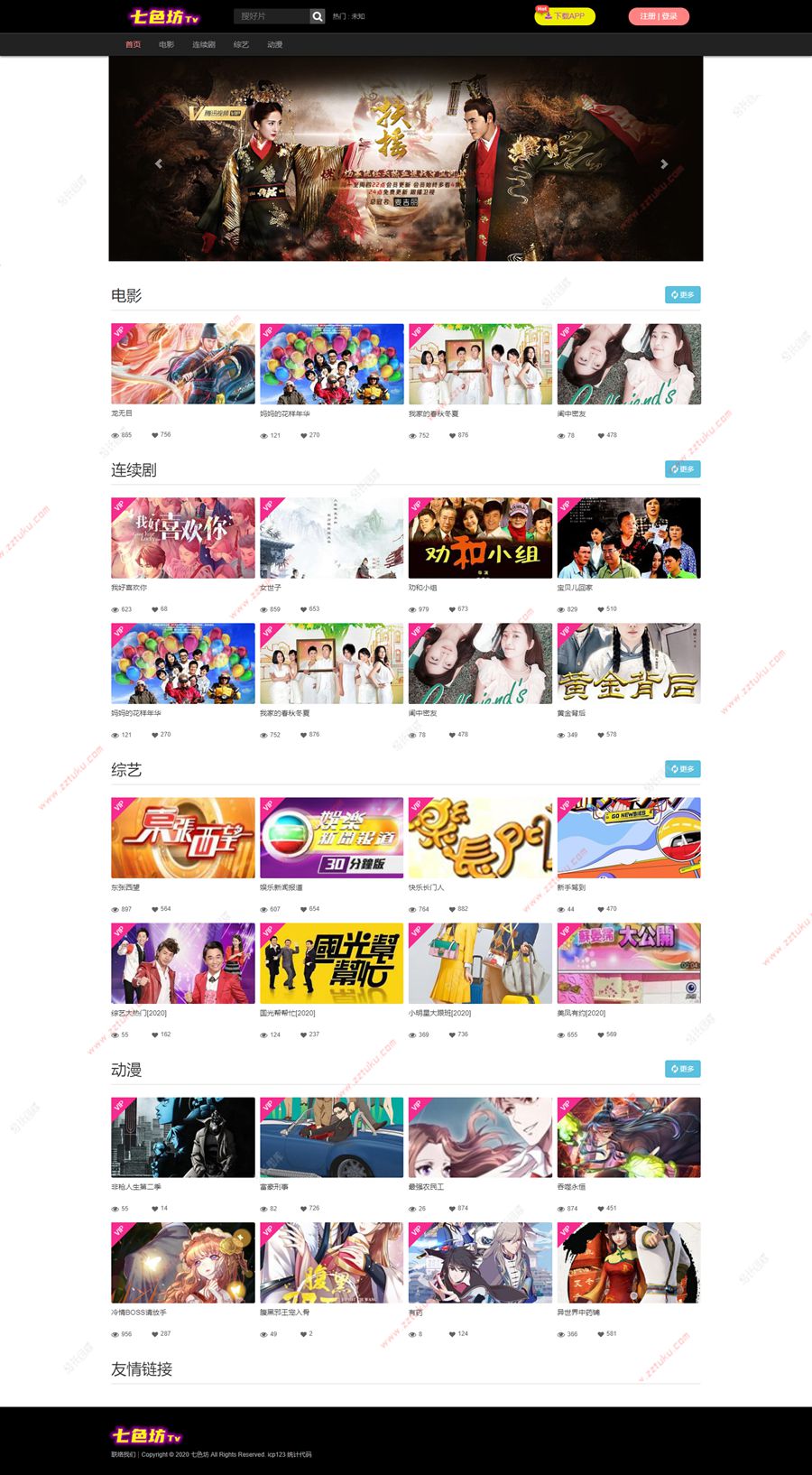Open the 龙无目 movie card
Viewport: 812px width, 1475px height.
183,364
